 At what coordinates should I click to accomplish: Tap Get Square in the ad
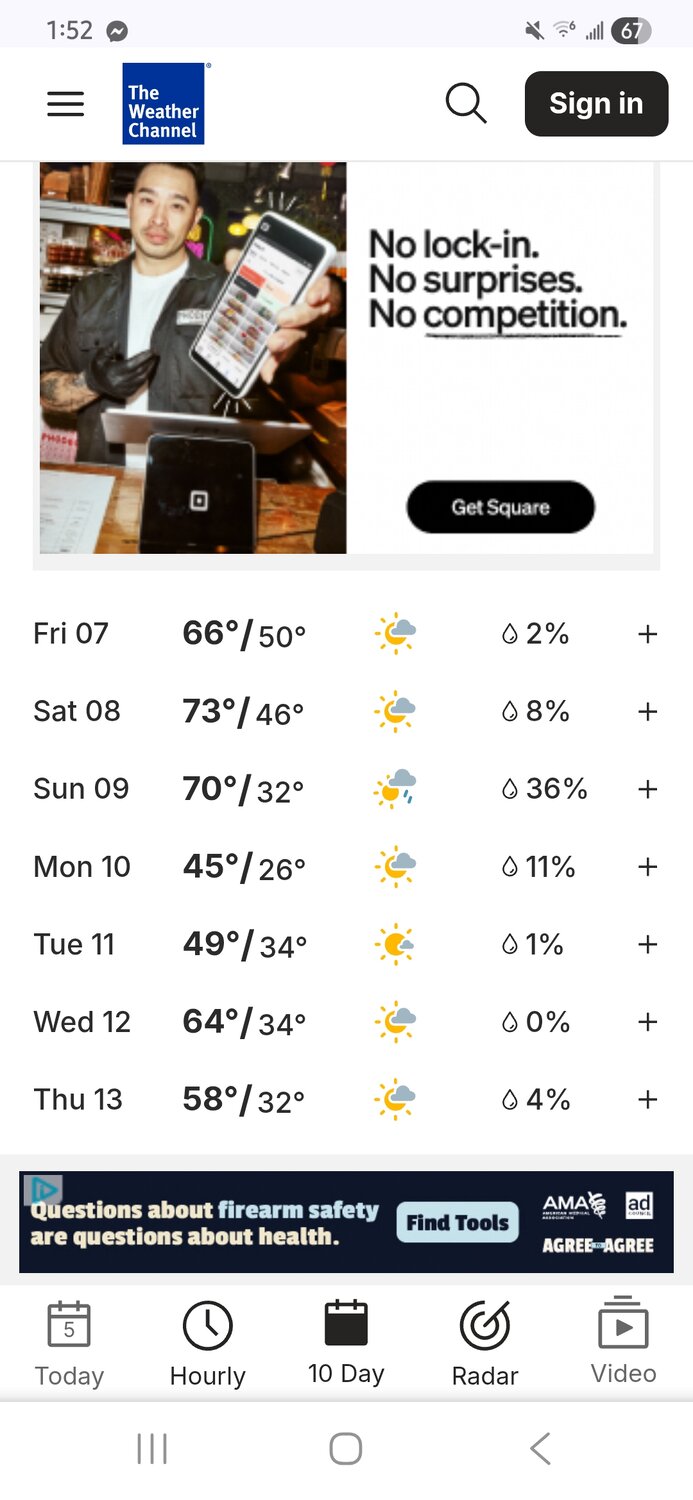(x=500, y=507)
